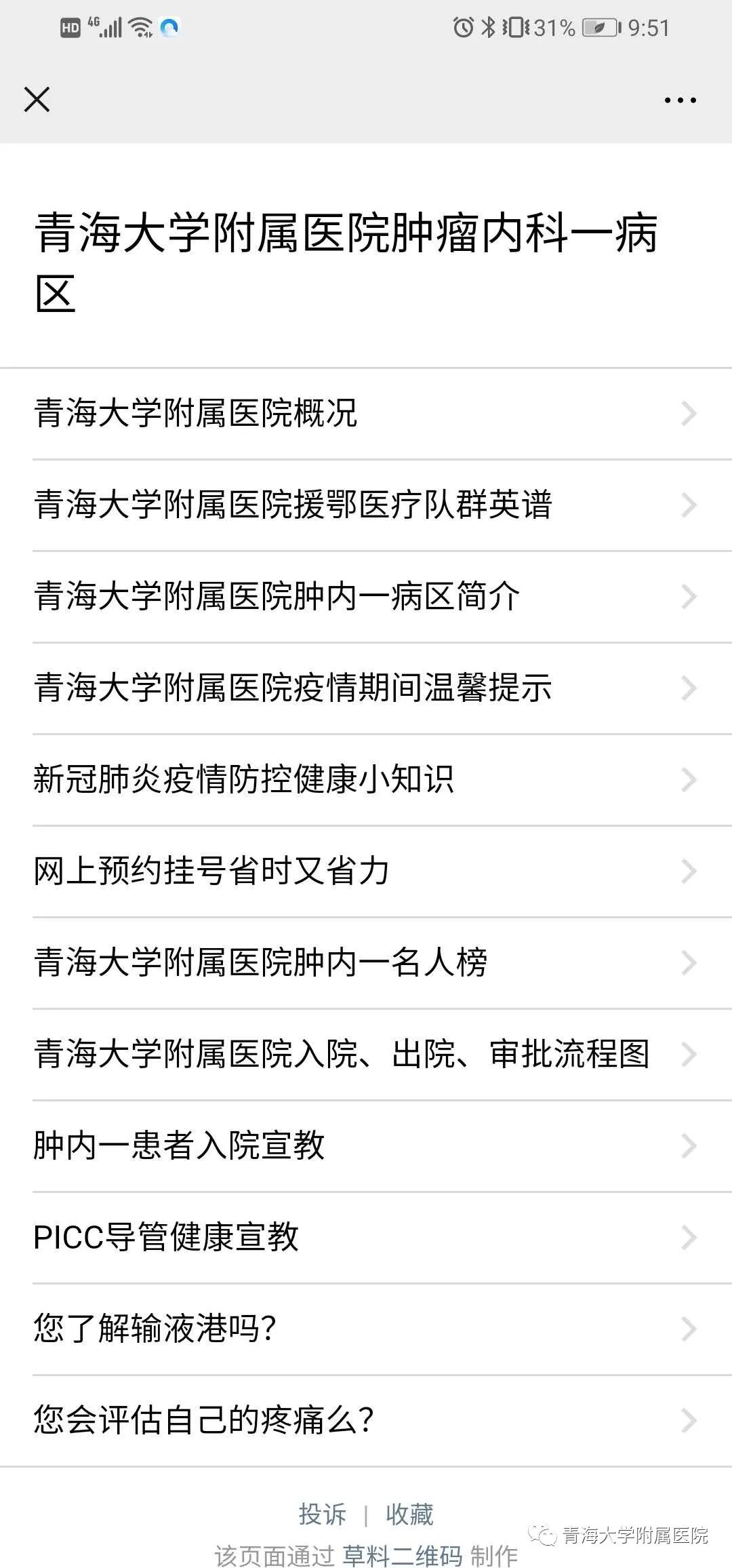732x1568 pixels.
Task: Select 网上预约挂号省时又省力
Action: pos(366,871)
